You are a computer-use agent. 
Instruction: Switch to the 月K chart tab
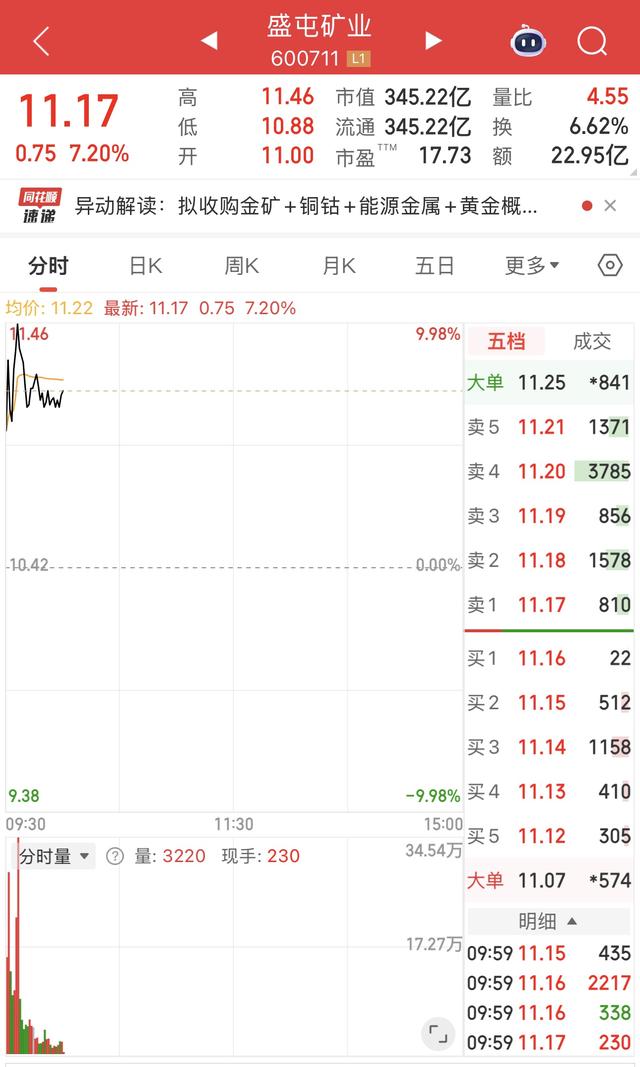tap(338, 265)
